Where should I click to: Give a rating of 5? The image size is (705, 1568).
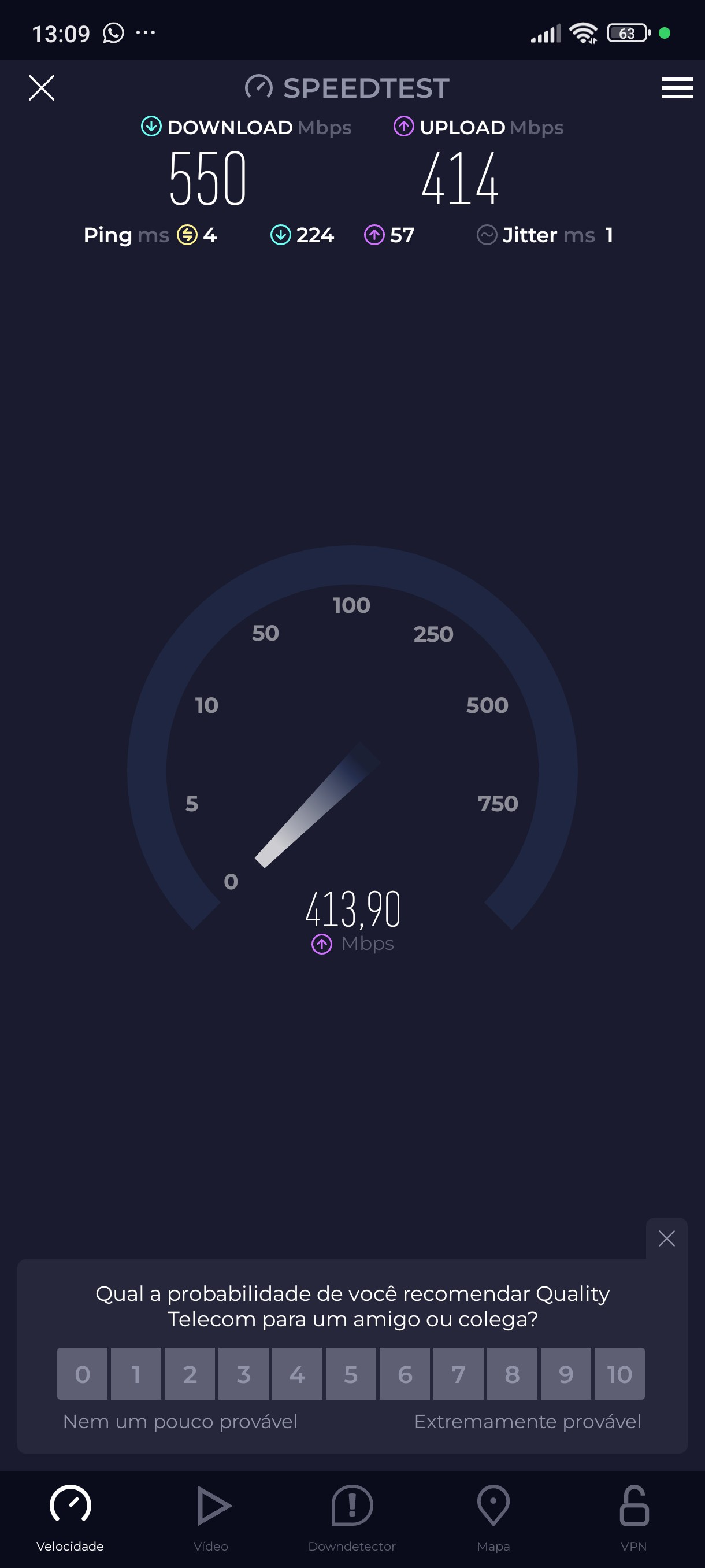(x=351, y=1374)
